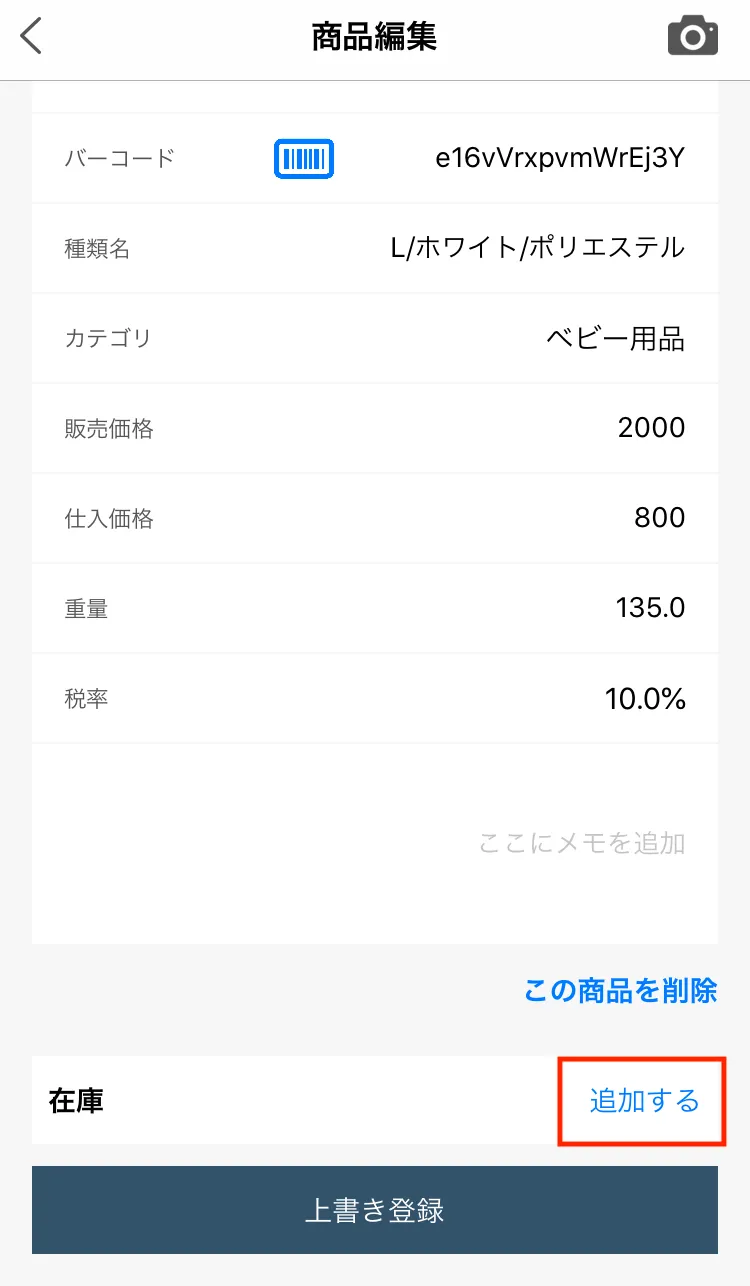The width and height of the screenshot is (750, 1286).
Task: Change the カテゴリ category value
Action: pyautogui.click(x=615, y=339)
